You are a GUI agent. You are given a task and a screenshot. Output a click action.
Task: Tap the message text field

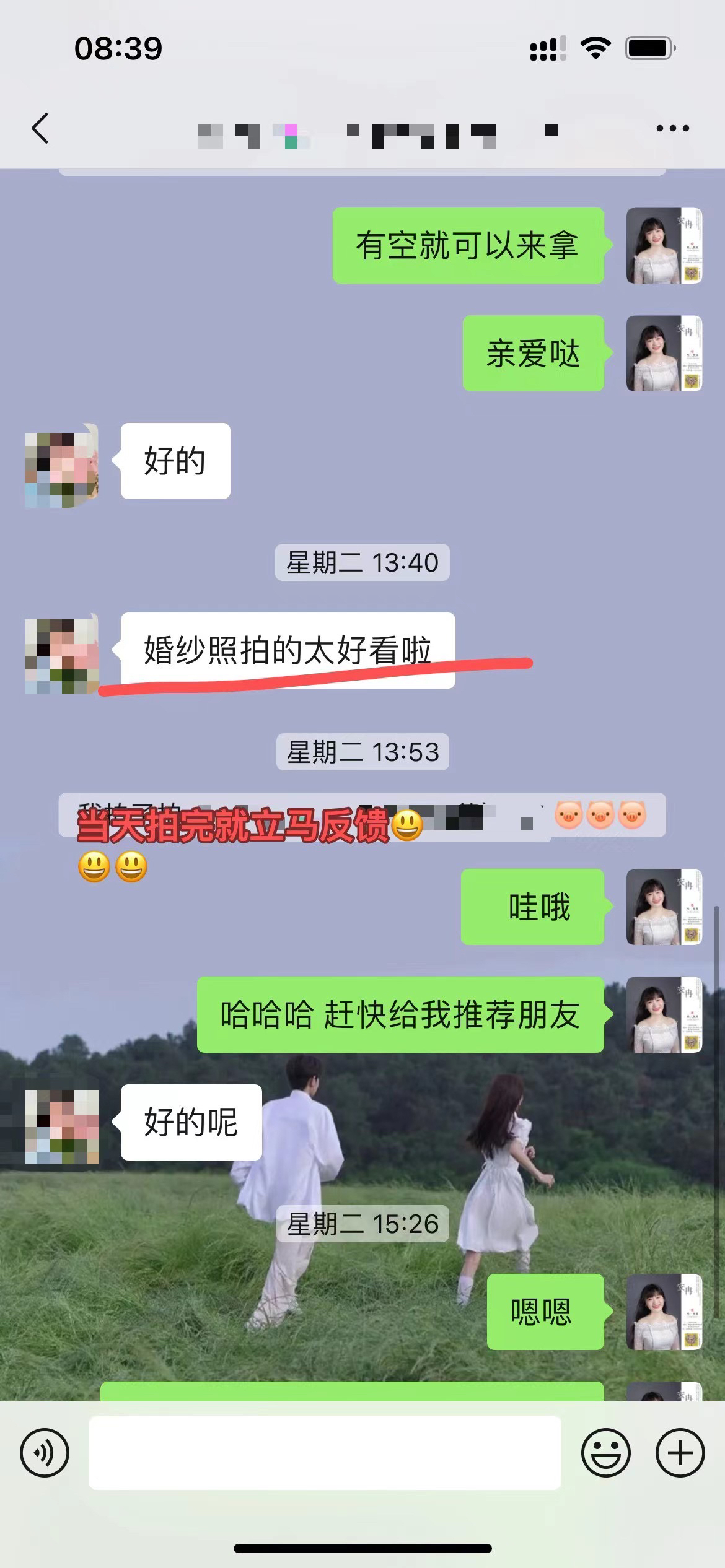(325, 1452)
